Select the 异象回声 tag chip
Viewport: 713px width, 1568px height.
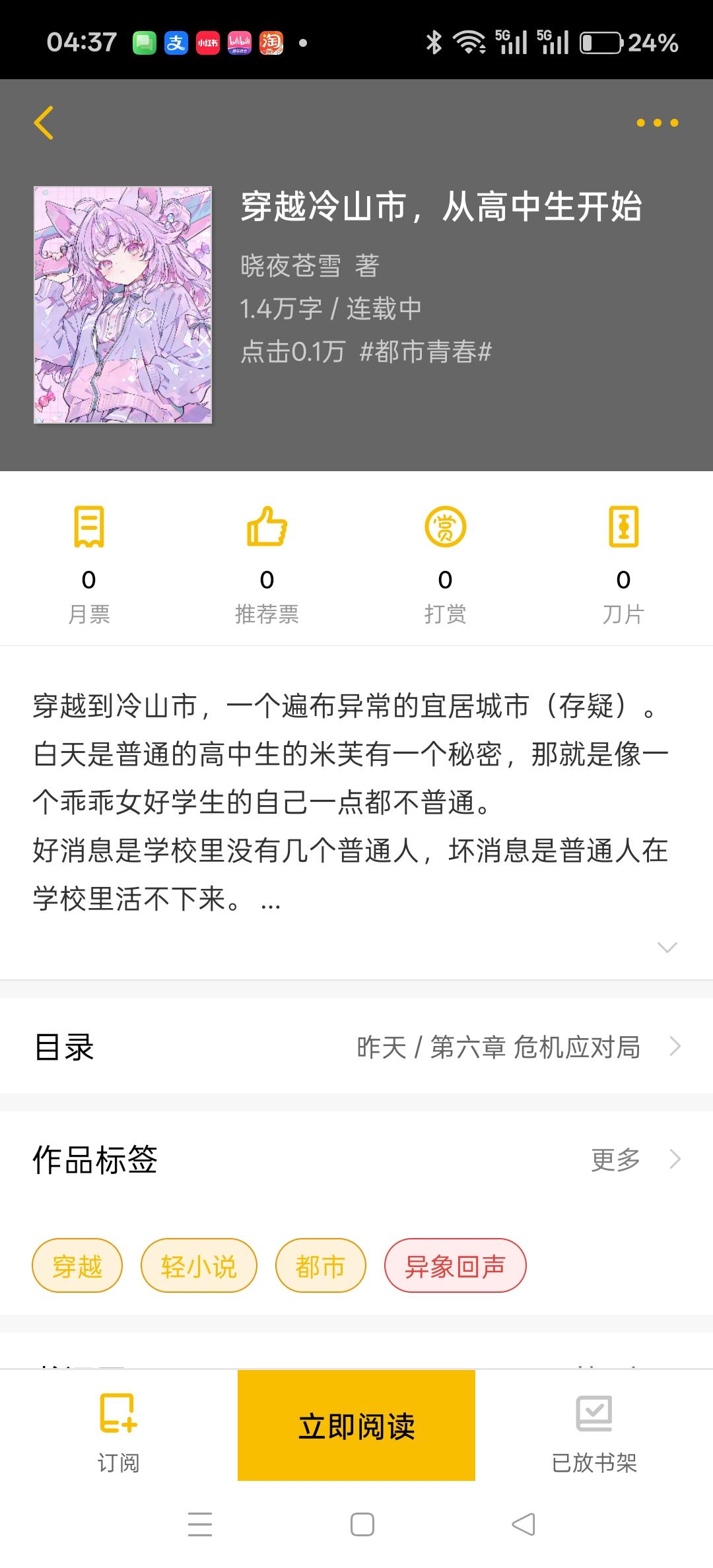(x=455, y=1266)
